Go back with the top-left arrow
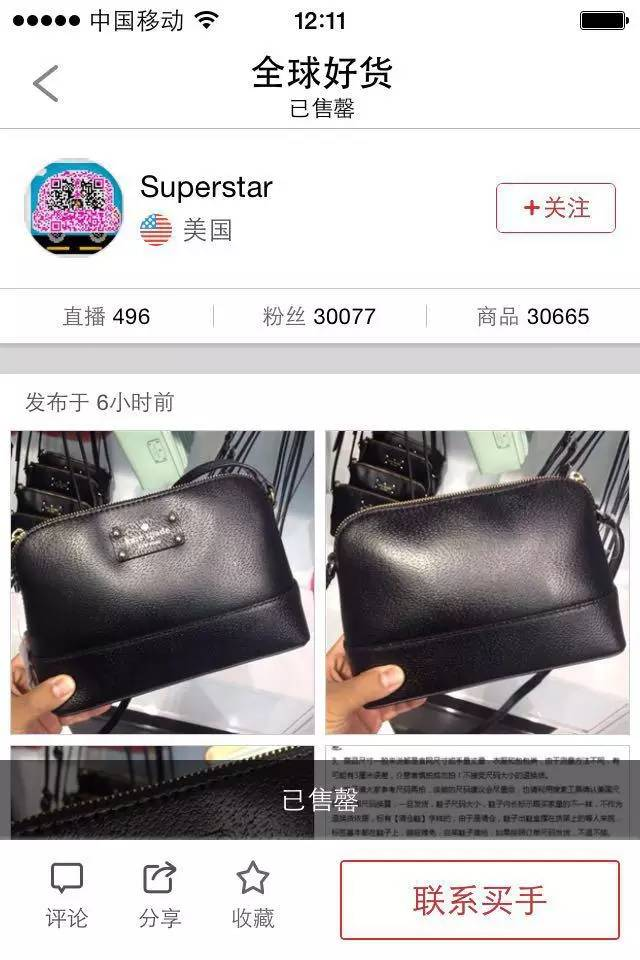 click(45, 83)
